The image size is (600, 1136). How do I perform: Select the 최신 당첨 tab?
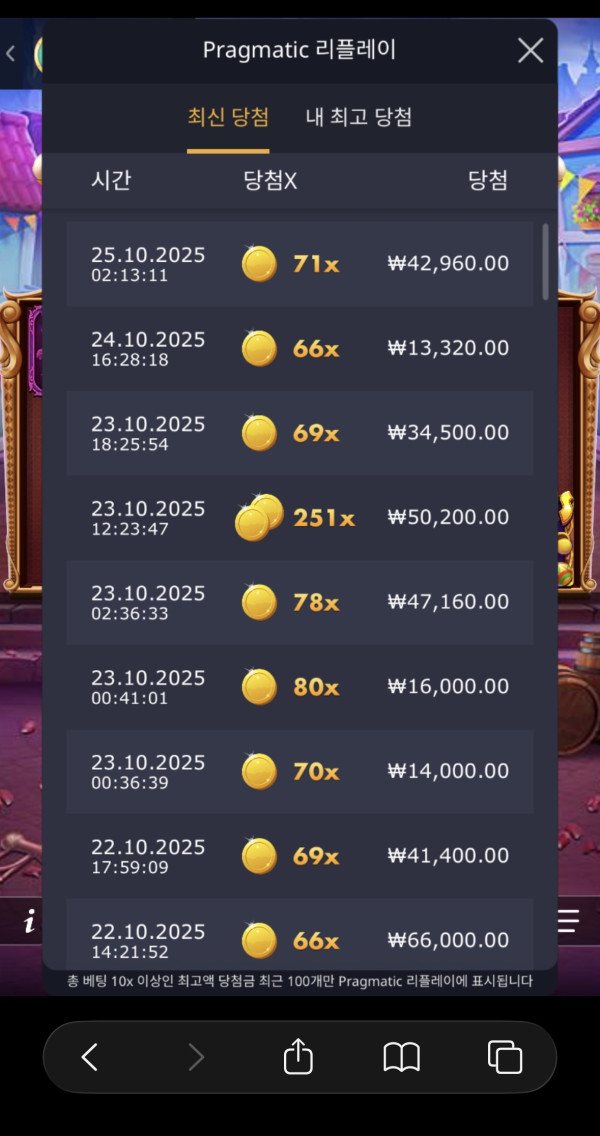[x=228, y=117]
